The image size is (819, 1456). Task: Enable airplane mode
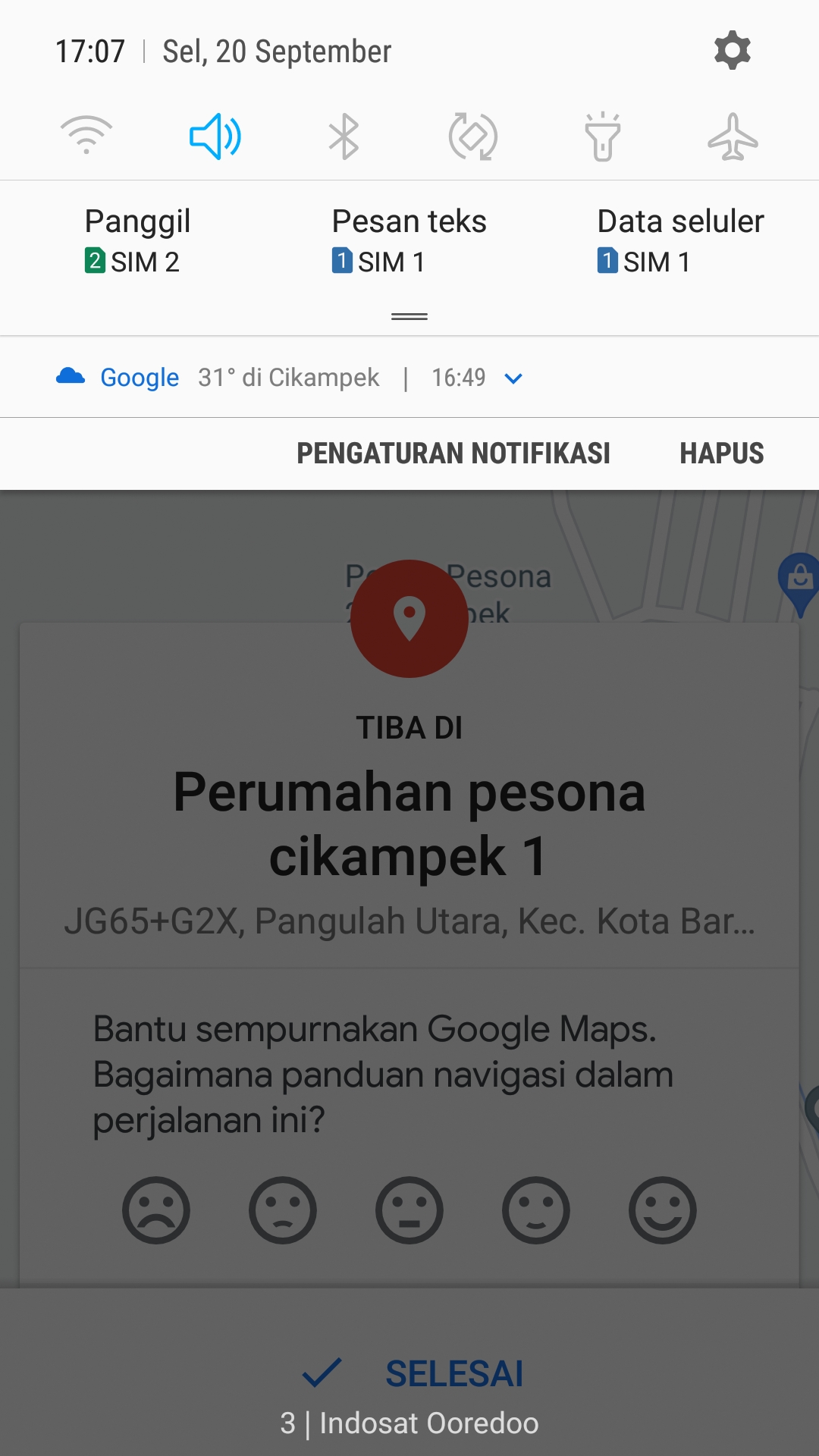733,137
